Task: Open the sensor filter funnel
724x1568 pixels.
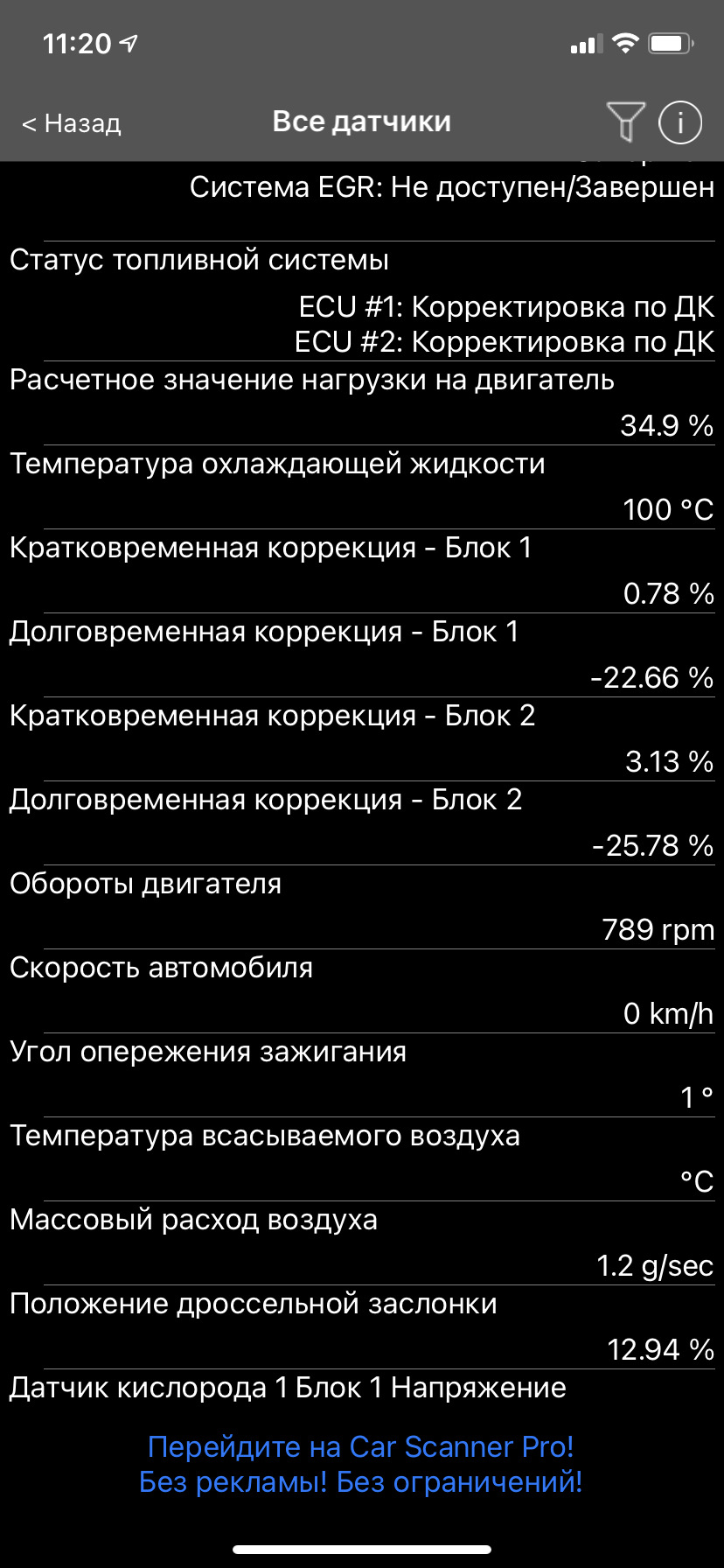Action: tap(625, 122)
